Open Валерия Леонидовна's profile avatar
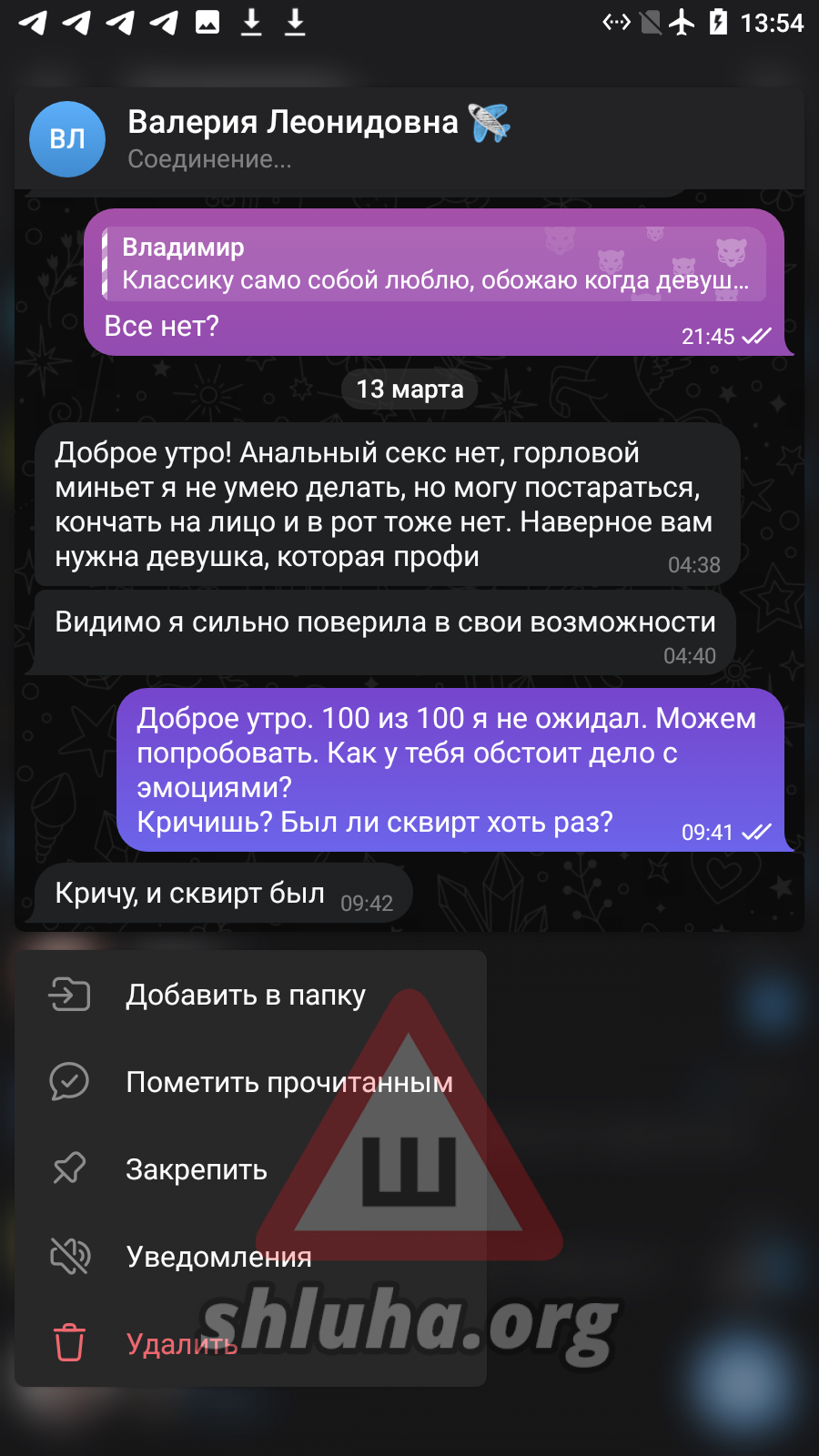819x1456 pixels. (x=67, y=139)
